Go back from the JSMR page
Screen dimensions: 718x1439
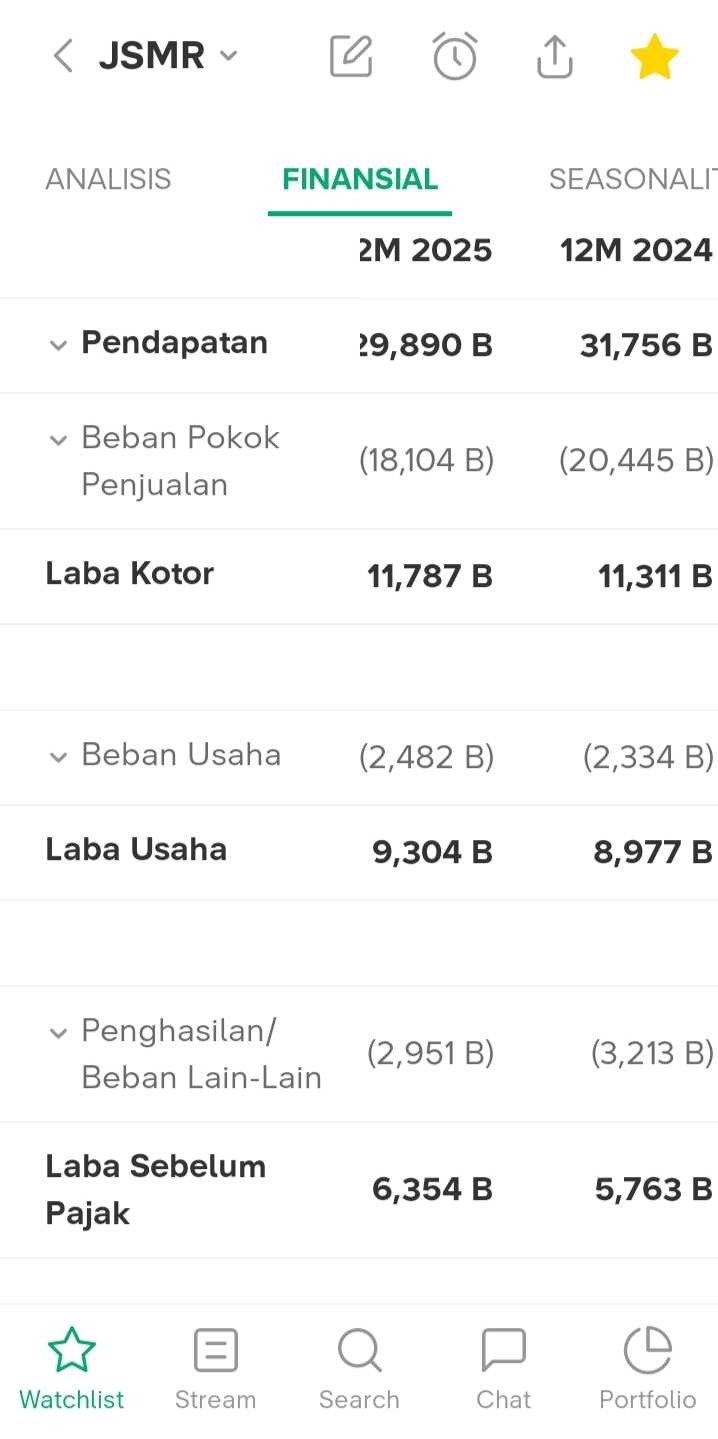click(x=63, y=57)
